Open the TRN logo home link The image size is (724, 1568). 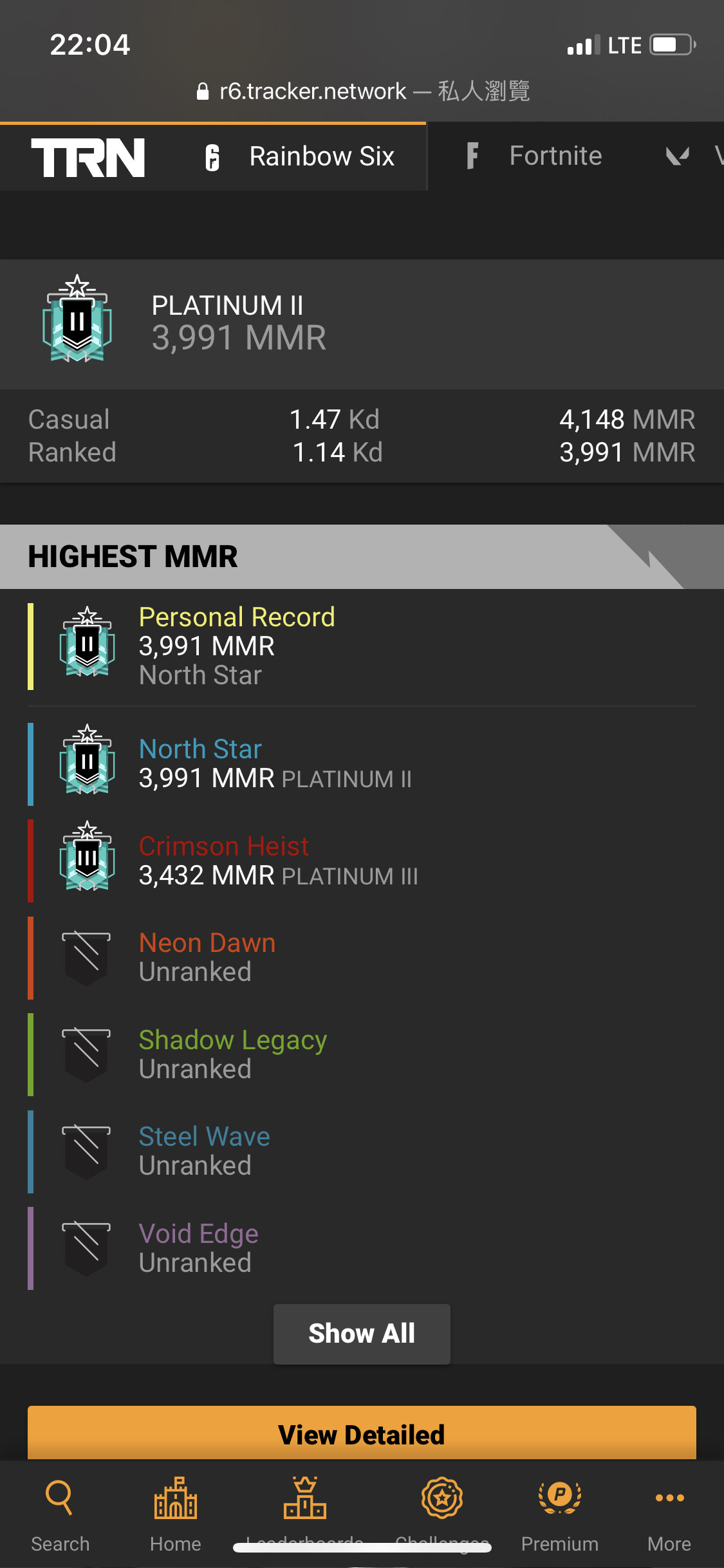tap(88, 157)
